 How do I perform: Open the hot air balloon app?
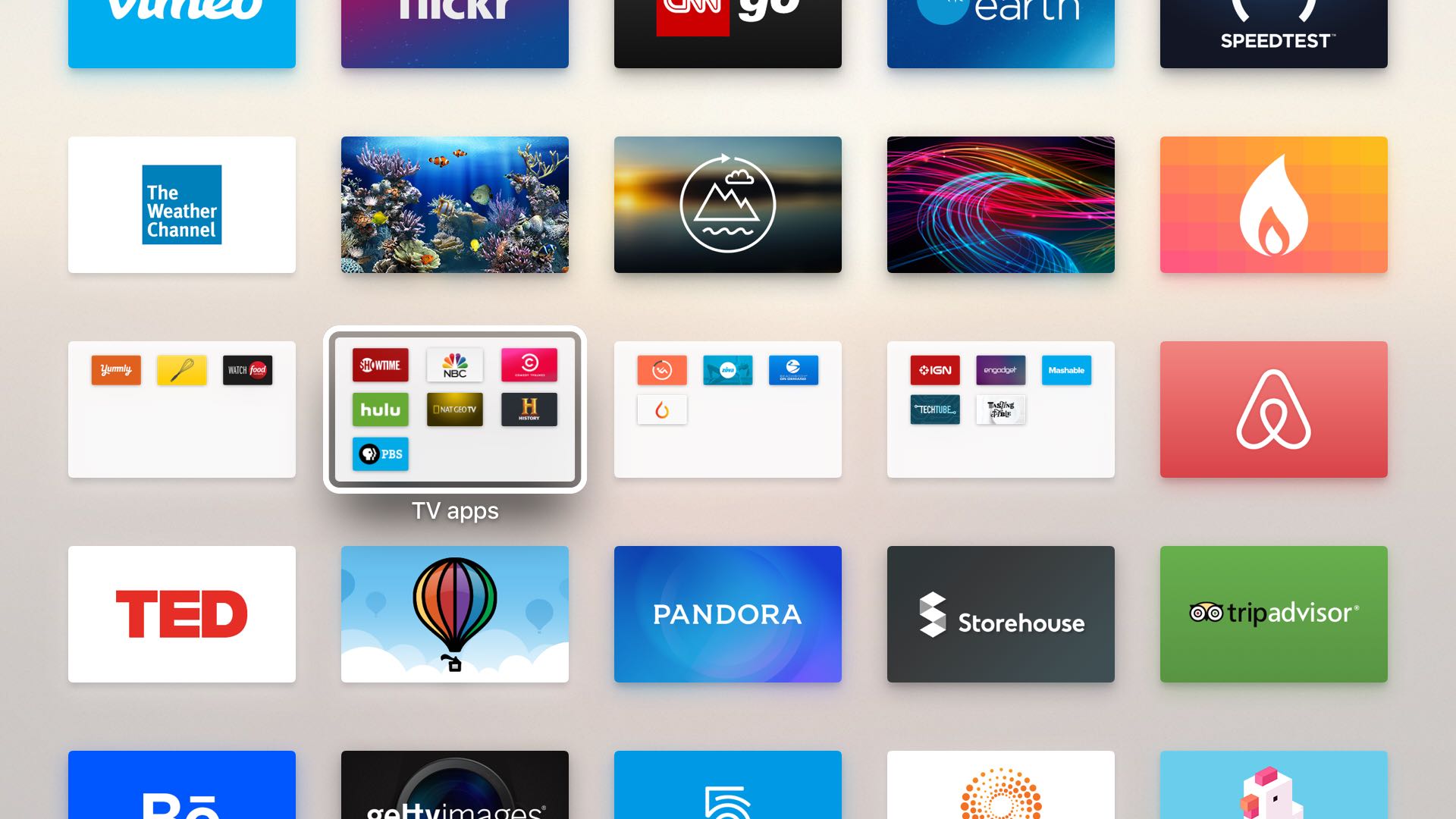tap(455, 614)
